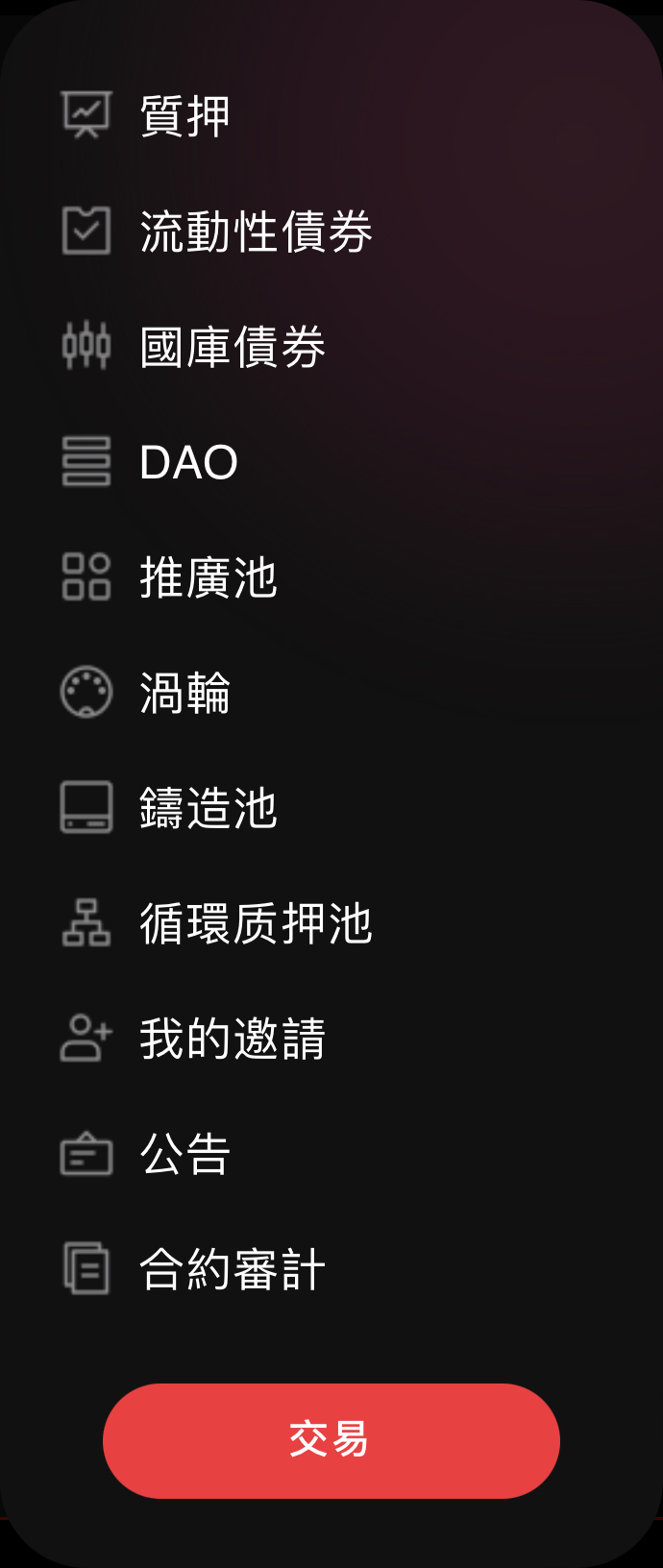
Task: Go to 流動性債券
Action: [256, 232]
